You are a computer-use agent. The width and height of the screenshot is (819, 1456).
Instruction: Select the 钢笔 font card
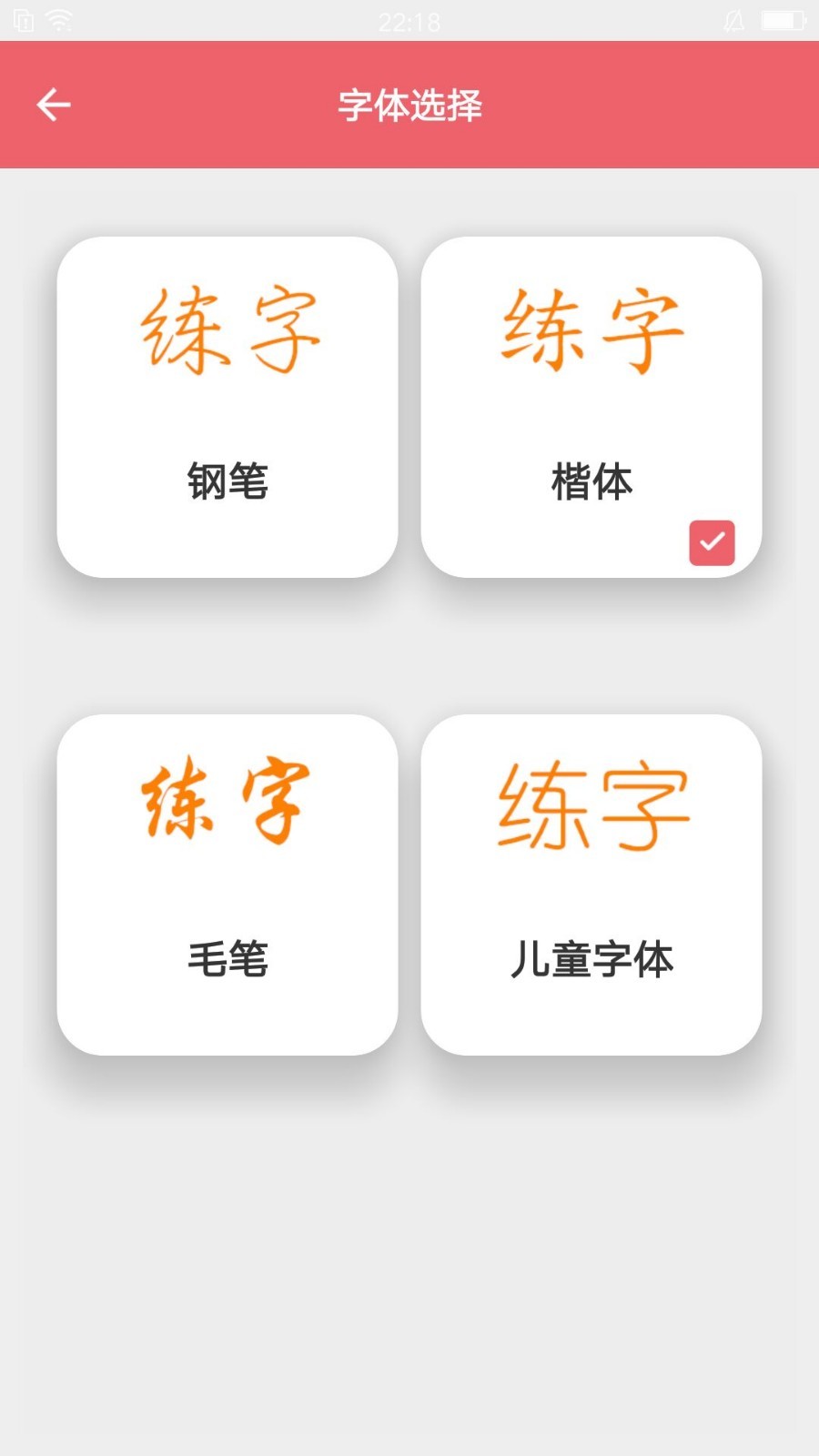[227, 405]
